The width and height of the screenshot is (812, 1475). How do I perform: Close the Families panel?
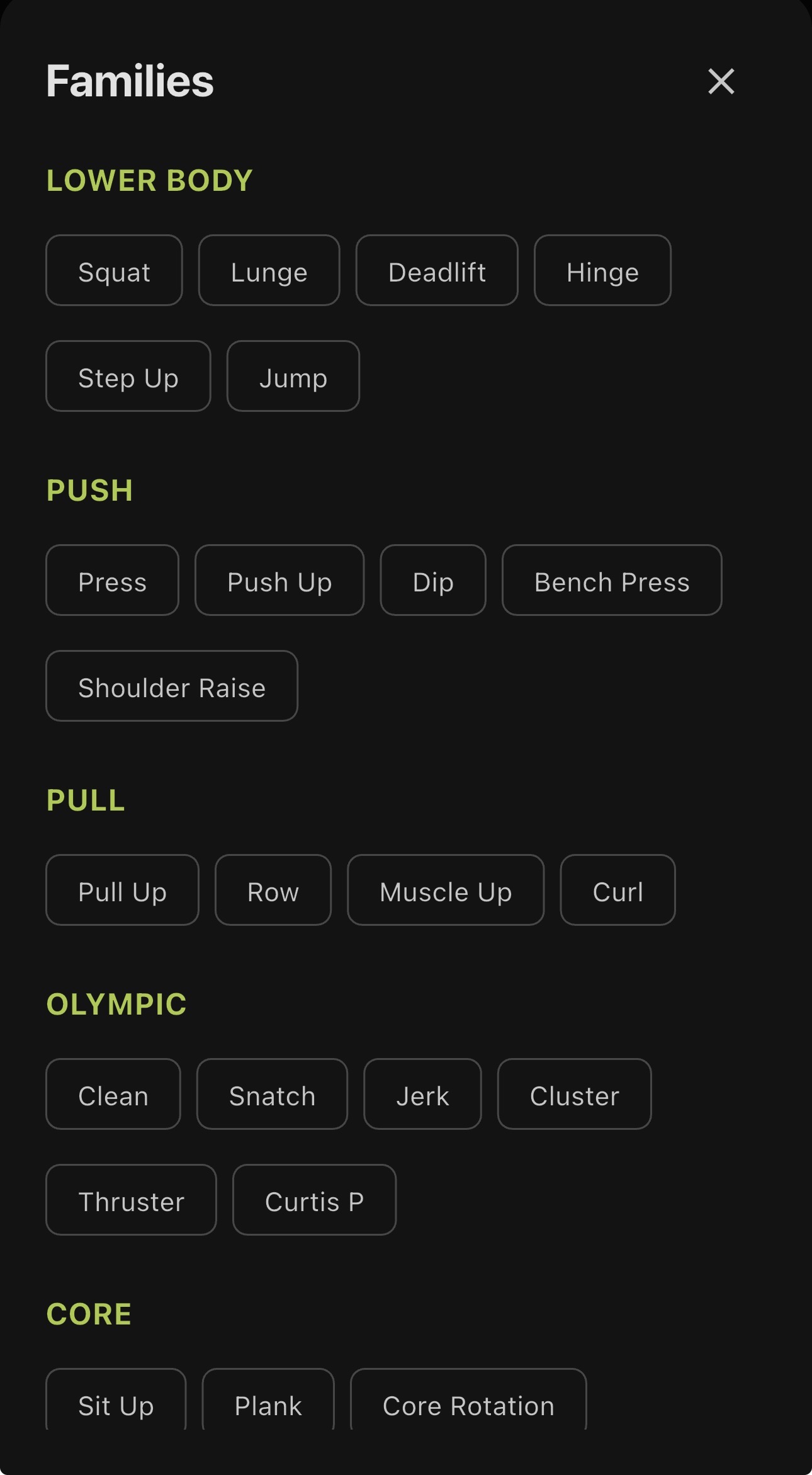coord(721,81)
